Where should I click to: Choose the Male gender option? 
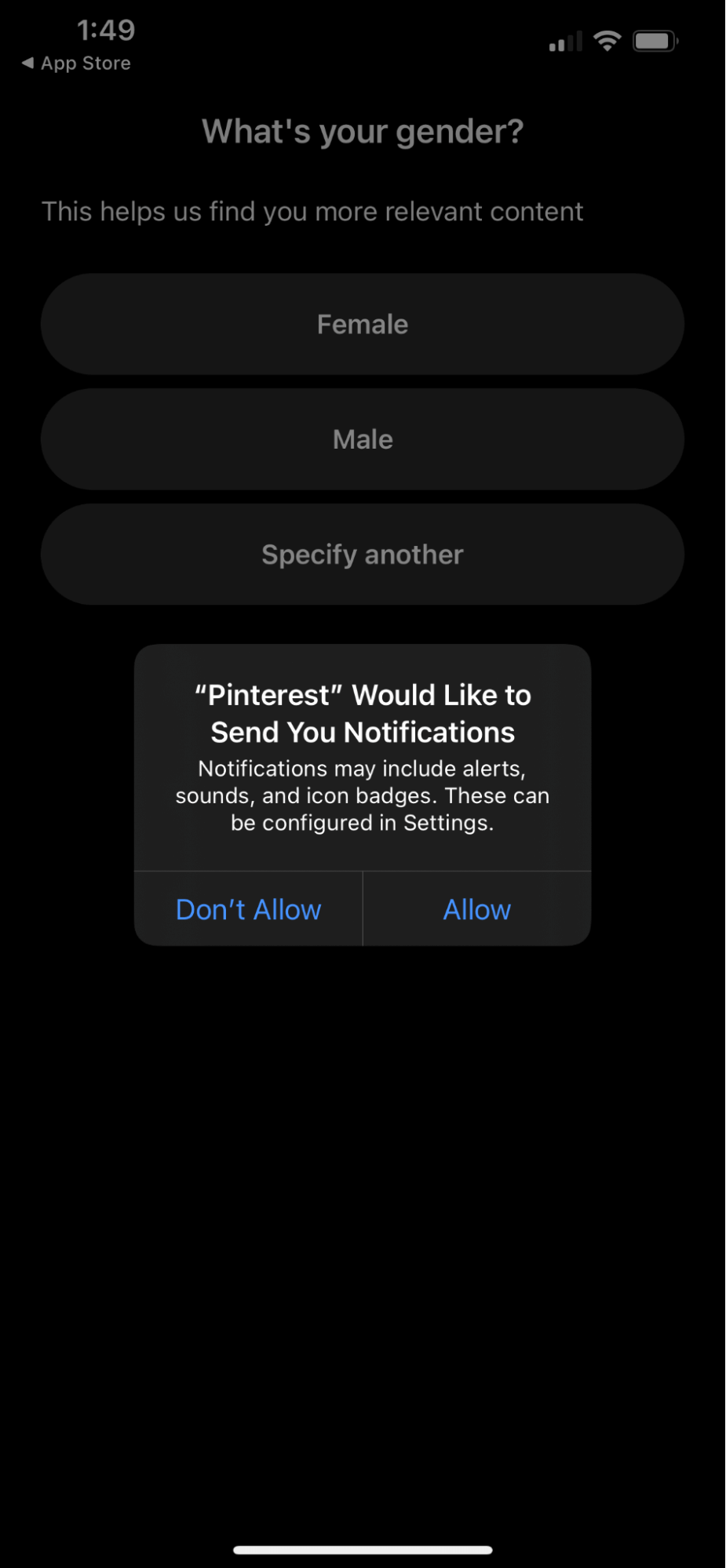coord(363,439)
